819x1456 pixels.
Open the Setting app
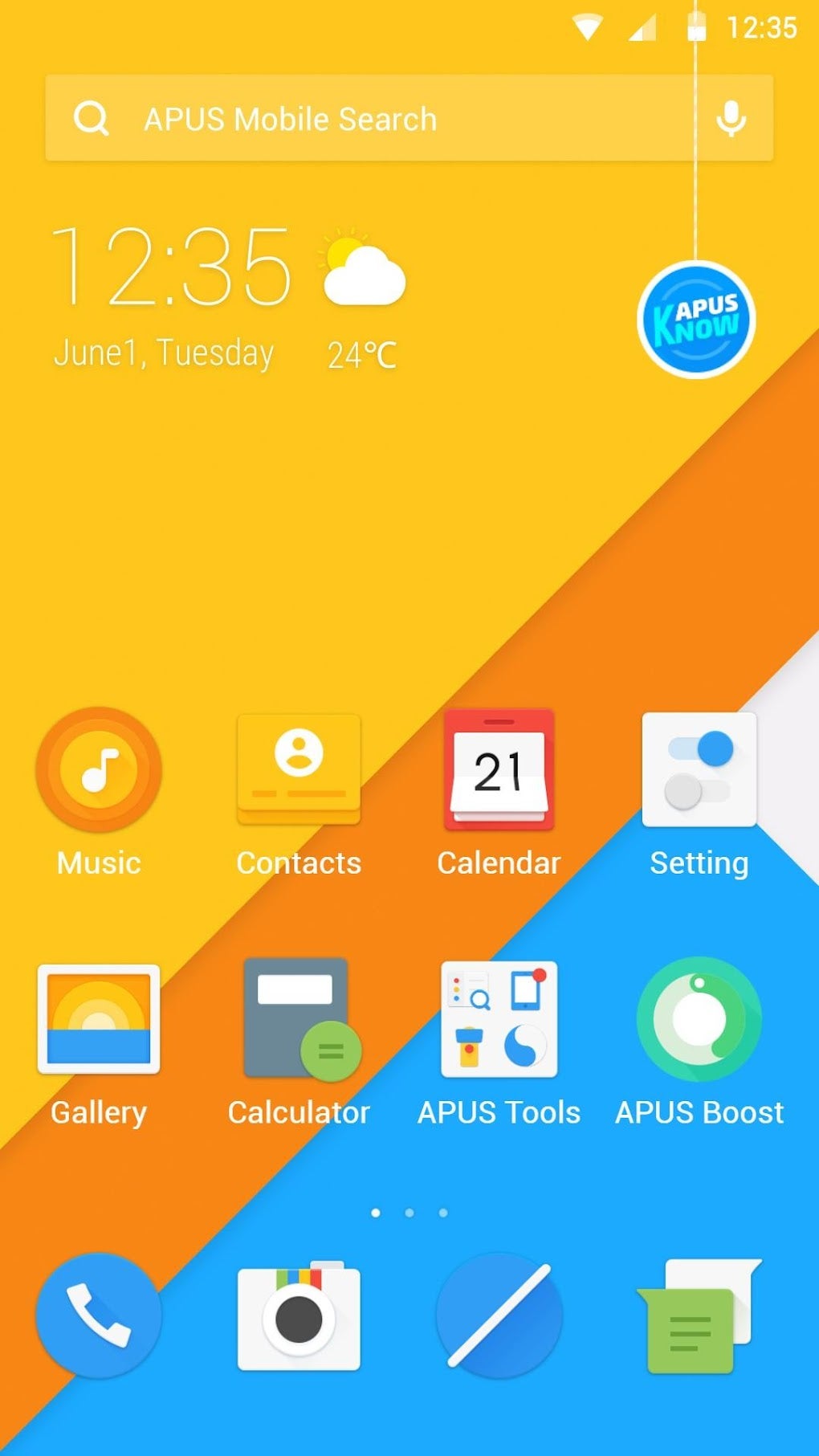tap(699, 769)
